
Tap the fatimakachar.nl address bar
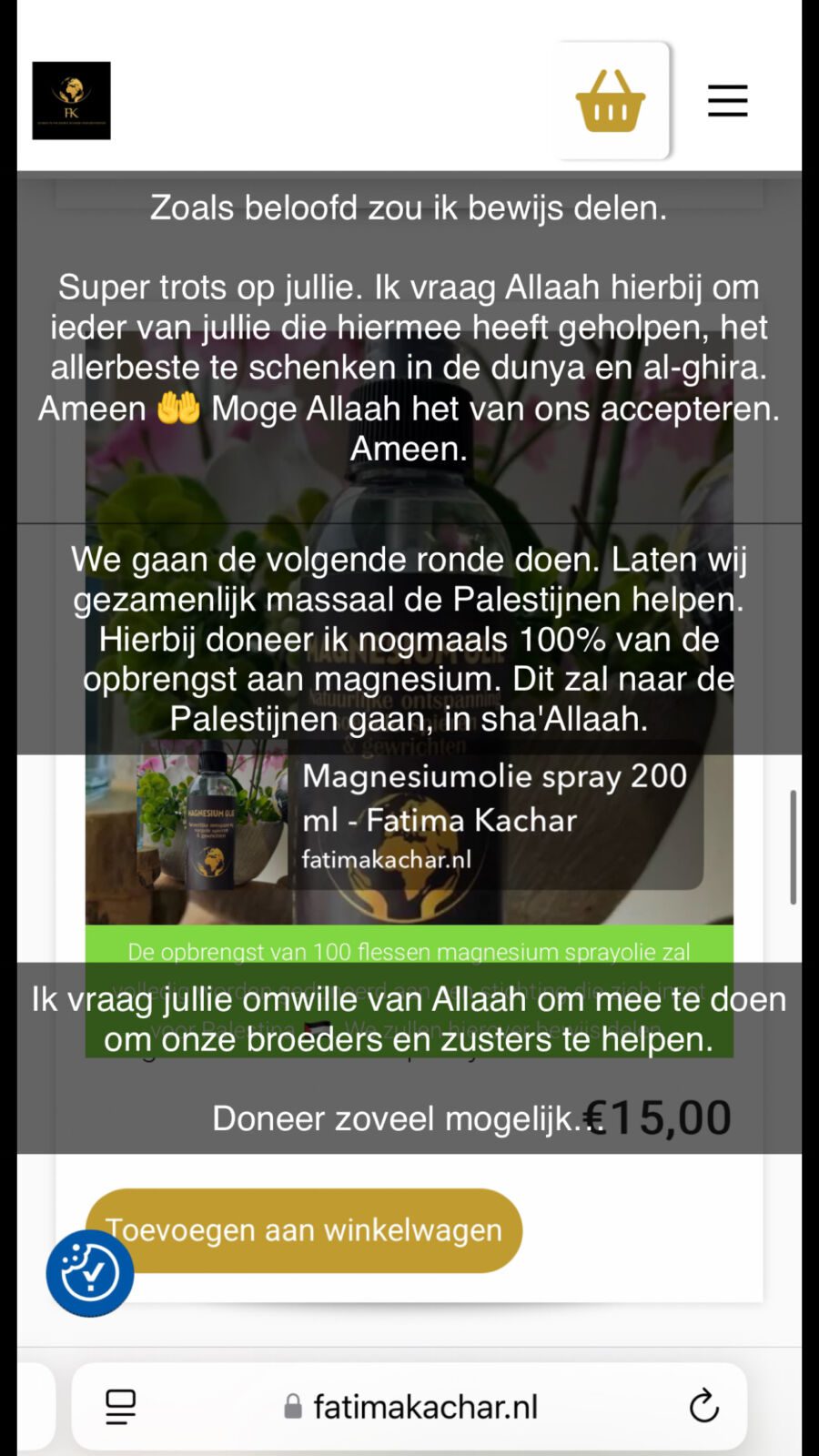point(409,1407)
